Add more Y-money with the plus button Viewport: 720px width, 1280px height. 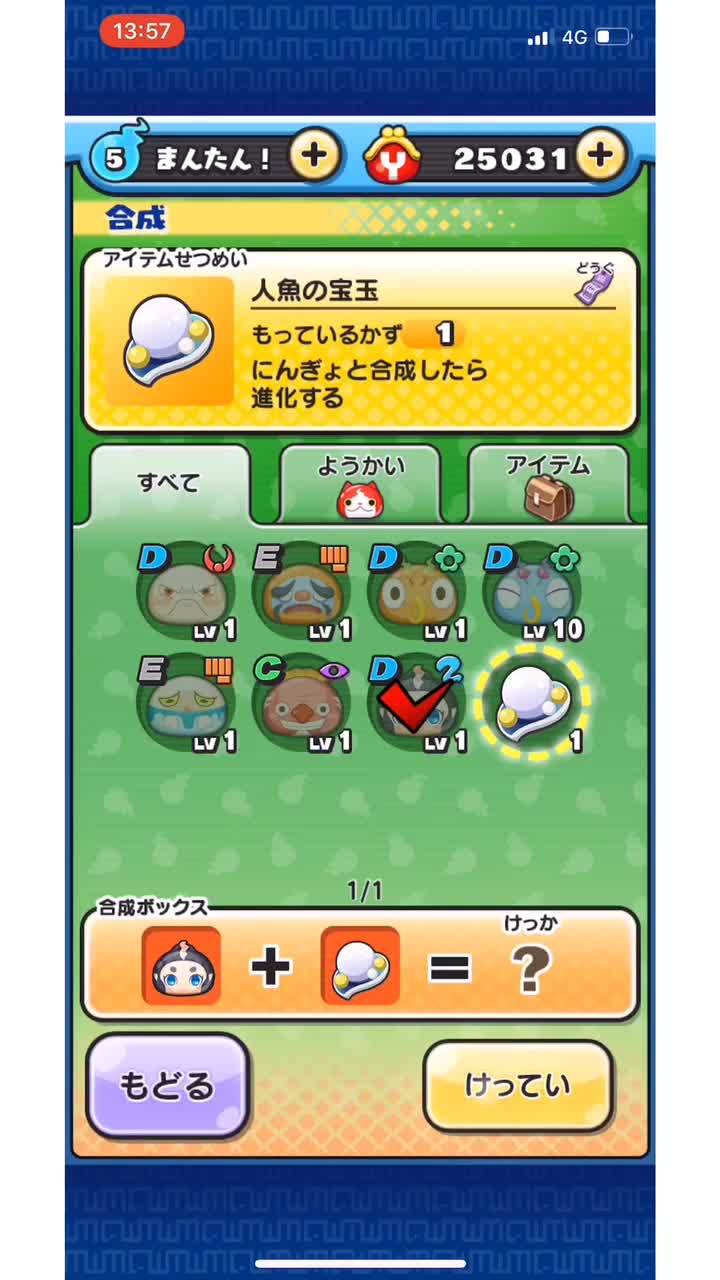point(599,156)
